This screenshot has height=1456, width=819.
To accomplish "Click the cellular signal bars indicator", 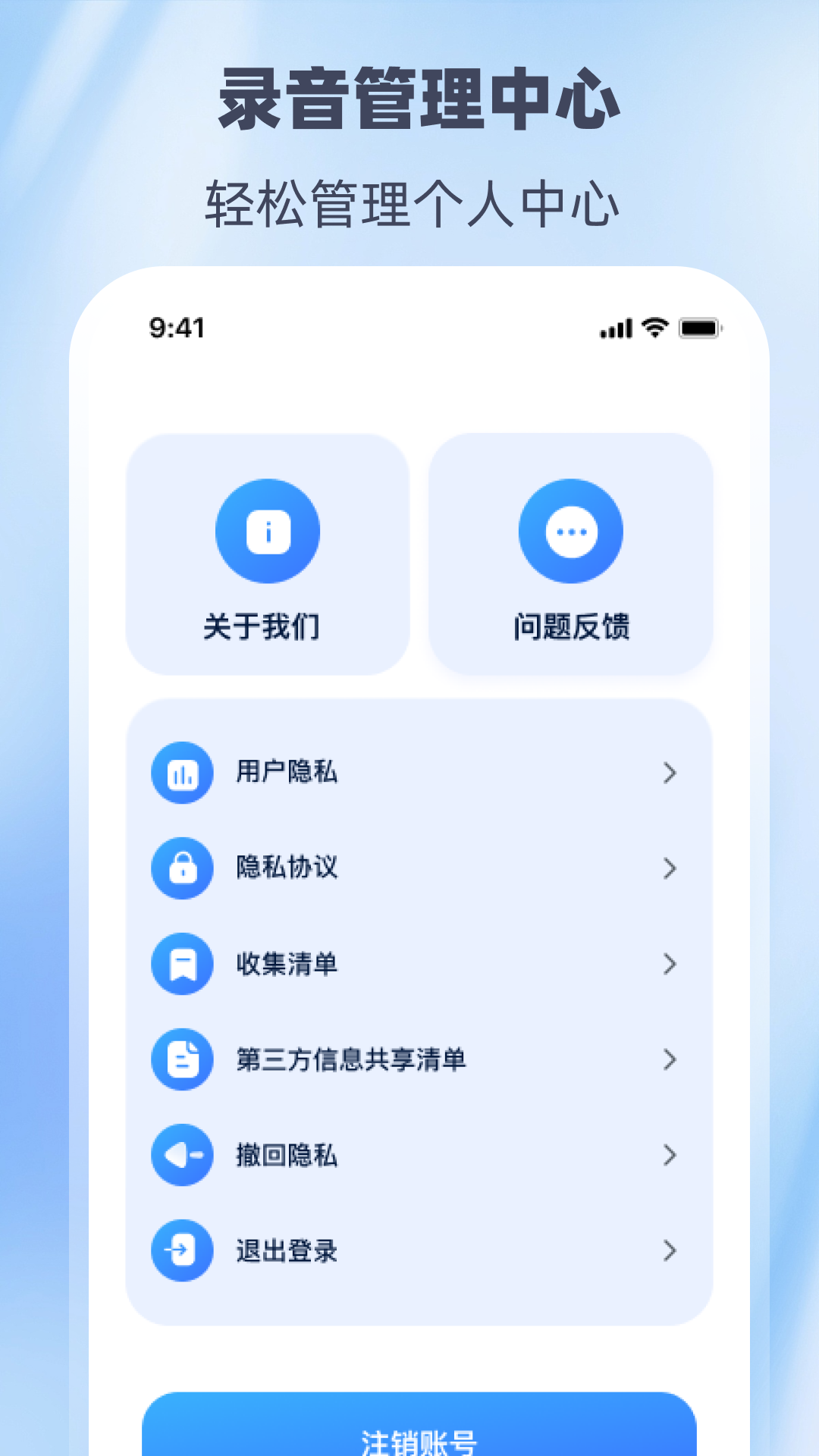I will click(616, 328).
